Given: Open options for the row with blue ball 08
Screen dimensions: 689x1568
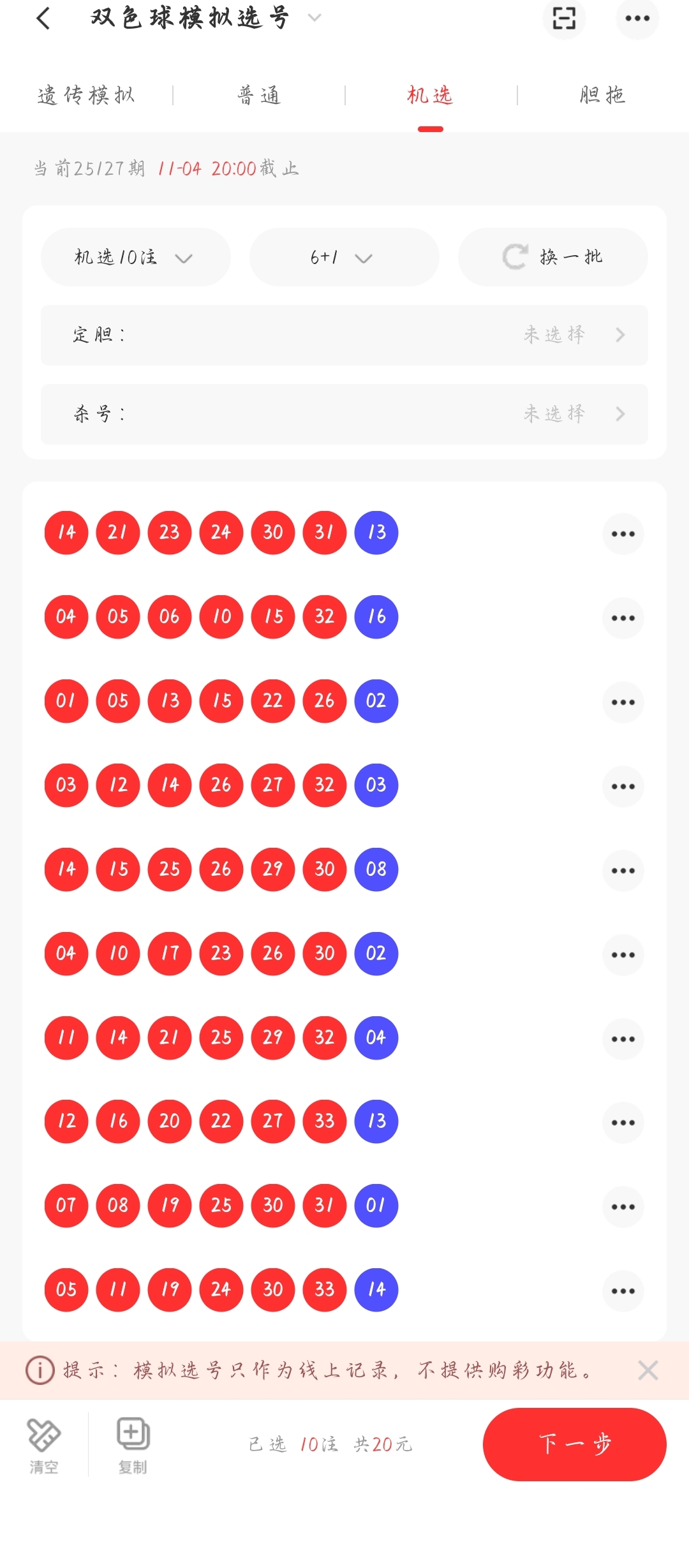Looking at the screenshot, I should pos(623,871).
